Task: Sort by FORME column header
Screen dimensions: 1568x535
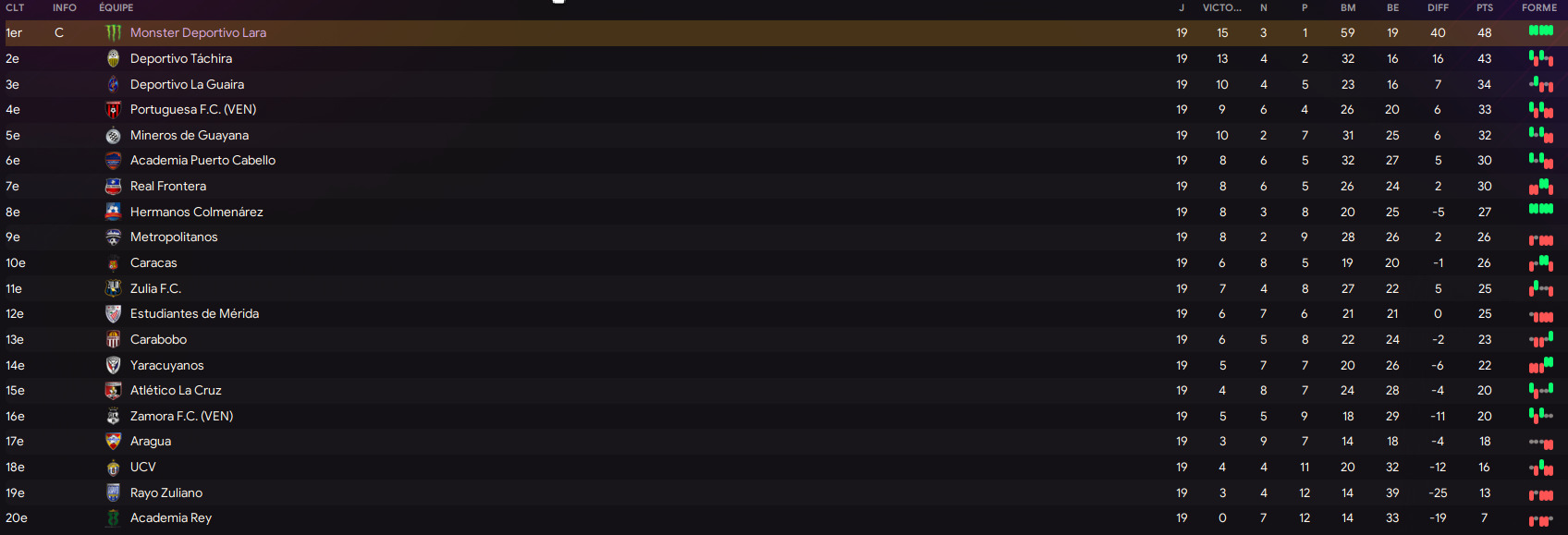Action: coord(1539,7)
